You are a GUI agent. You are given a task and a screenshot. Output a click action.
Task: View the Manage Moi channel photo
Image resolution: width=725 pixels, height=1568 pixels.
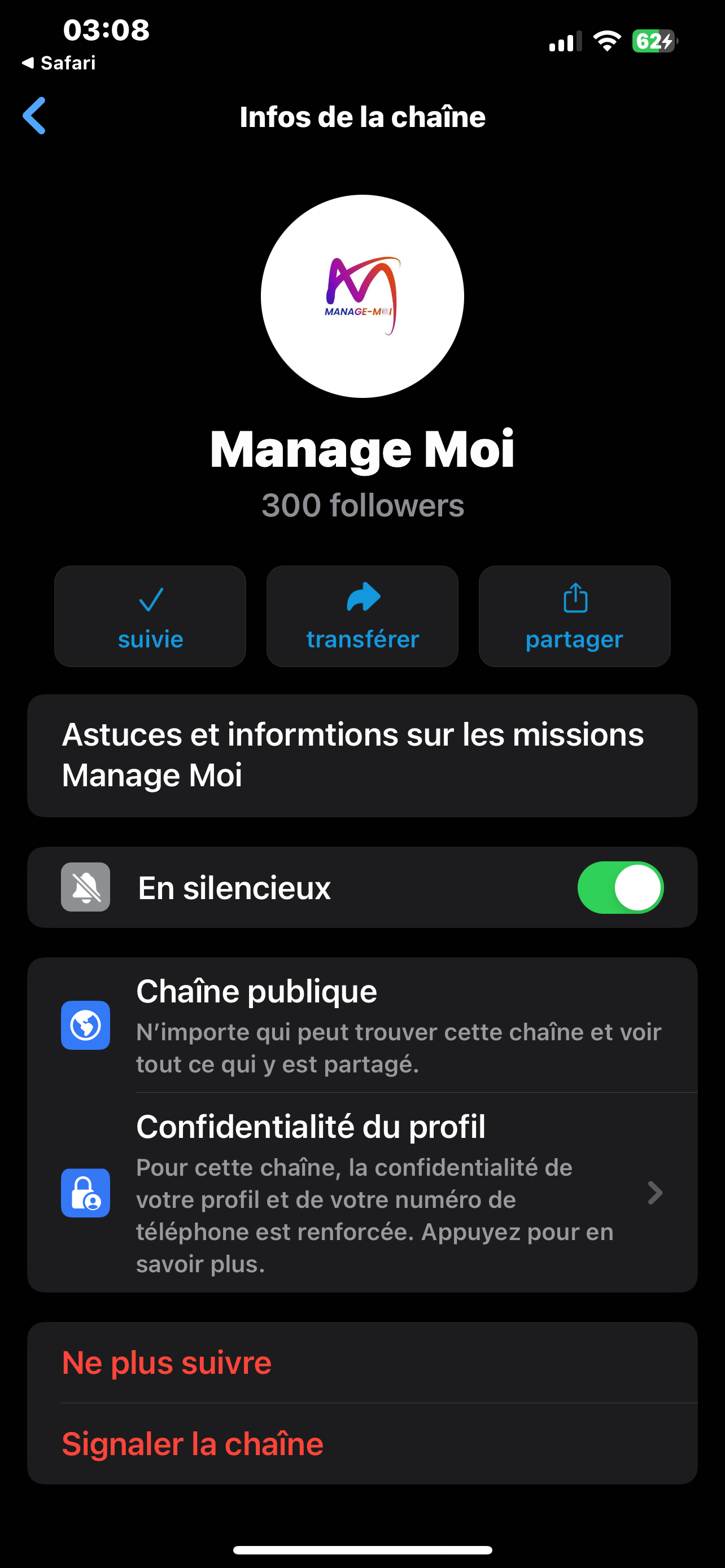point(362,296)
